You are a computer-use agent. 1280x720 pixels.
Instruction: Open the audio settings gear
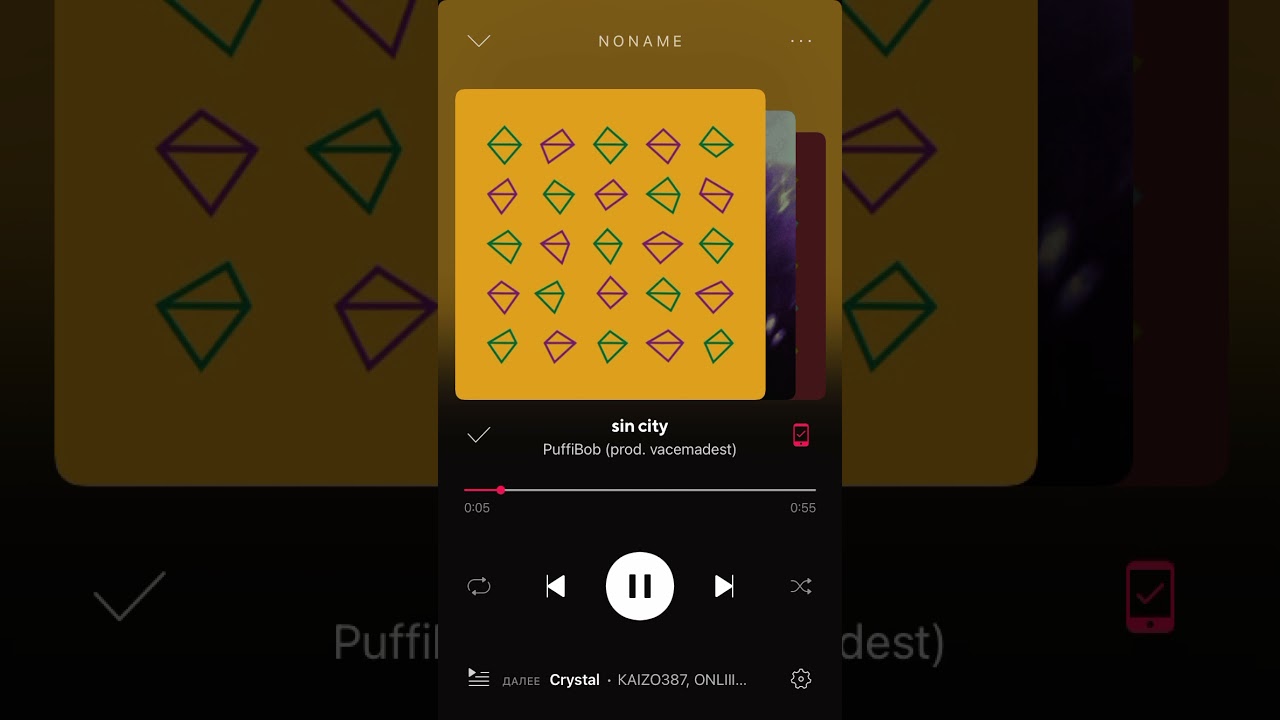pyautogui.click(x=801, y=679)
